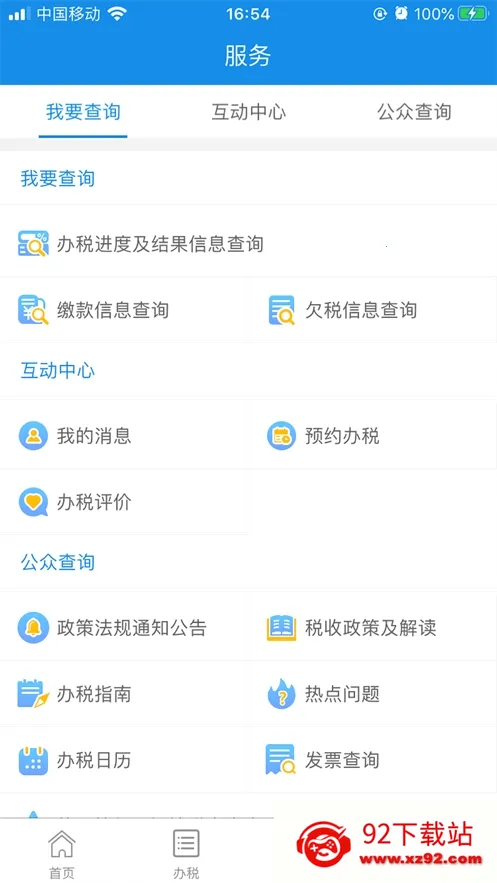Viewport: 497px width, 883px height.
Task: Open 热点问题
Action: (x=373, y=694)
